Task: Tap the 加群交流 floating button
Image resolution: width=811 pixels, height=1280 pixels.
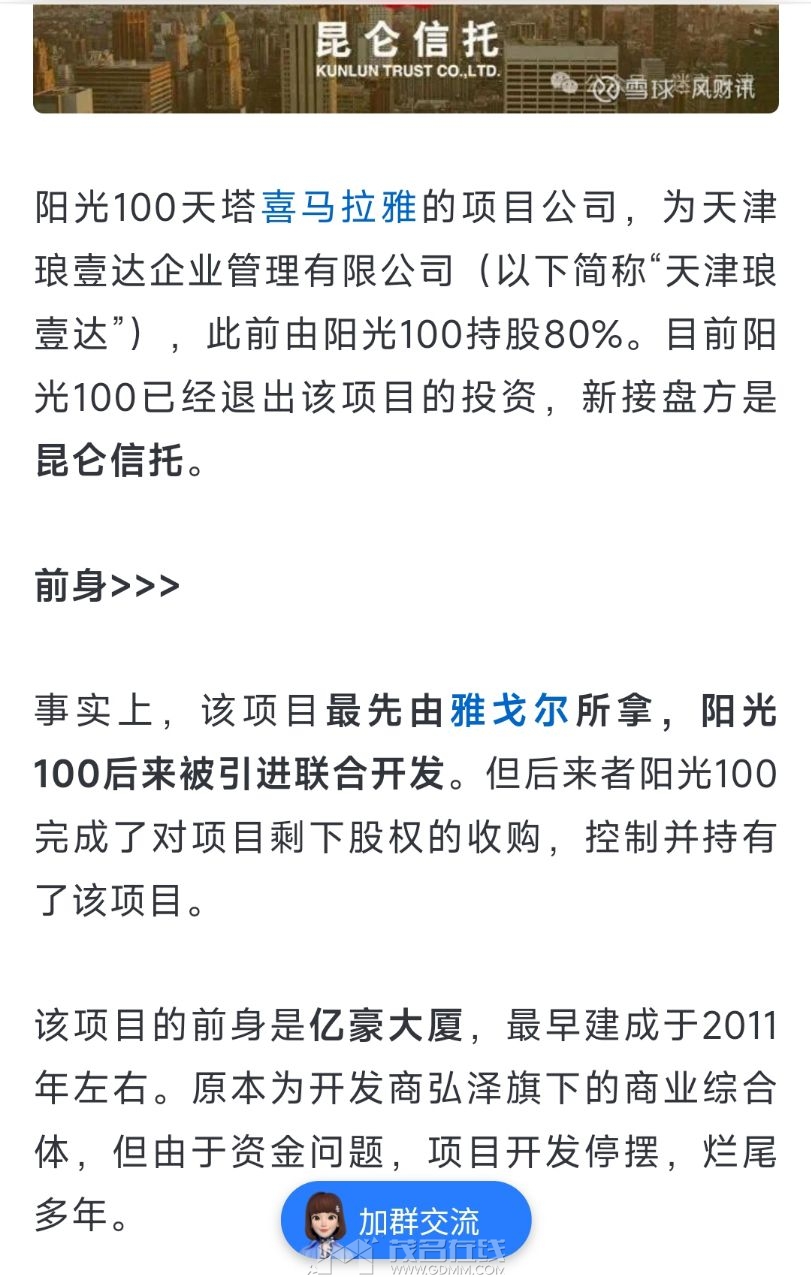Action: click(x=406, y=1221)
